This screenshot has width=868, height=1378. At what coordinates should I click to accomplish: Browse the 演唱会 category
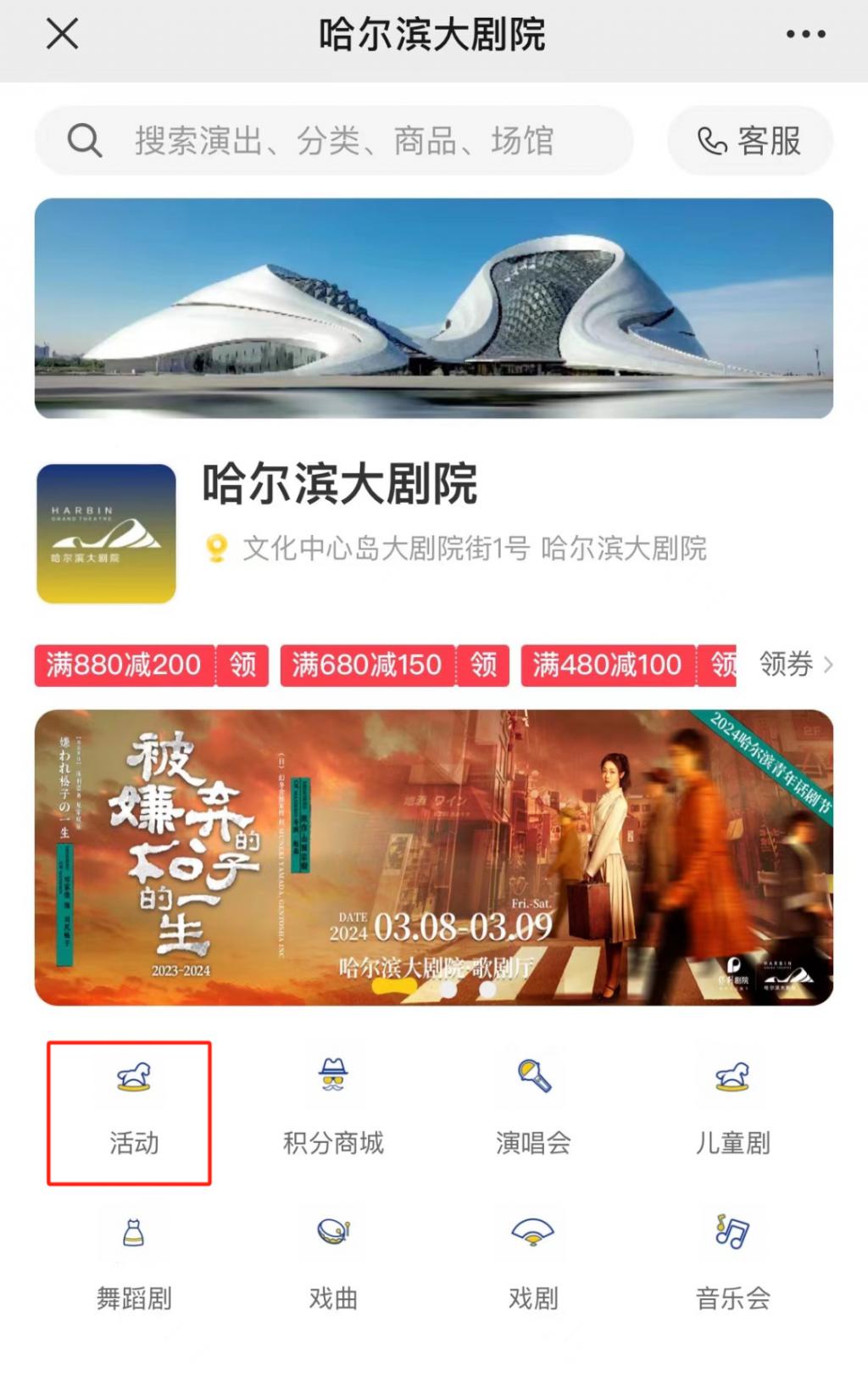tap(533, 1110)
